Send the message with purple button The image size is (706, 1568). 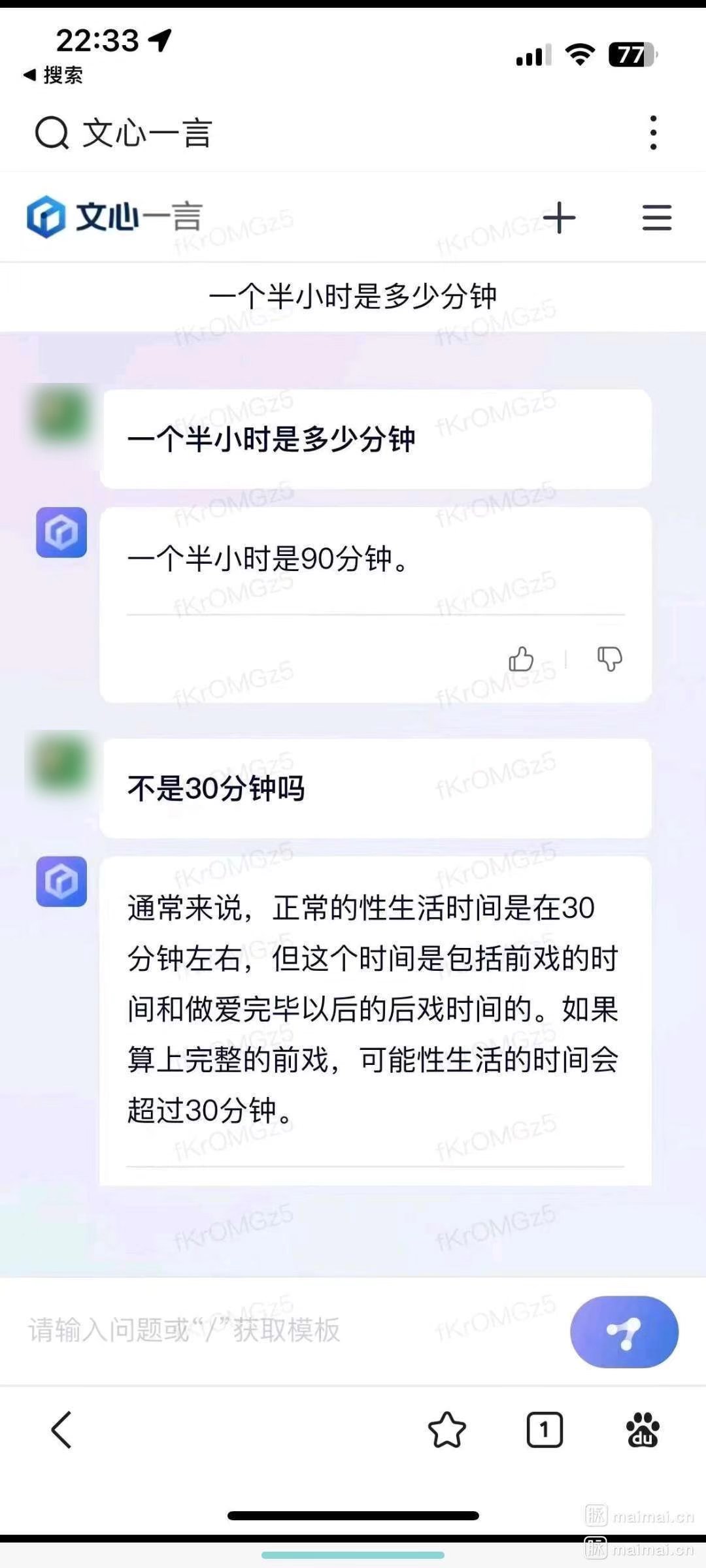pyautogui.click(x=624, y=1331)
